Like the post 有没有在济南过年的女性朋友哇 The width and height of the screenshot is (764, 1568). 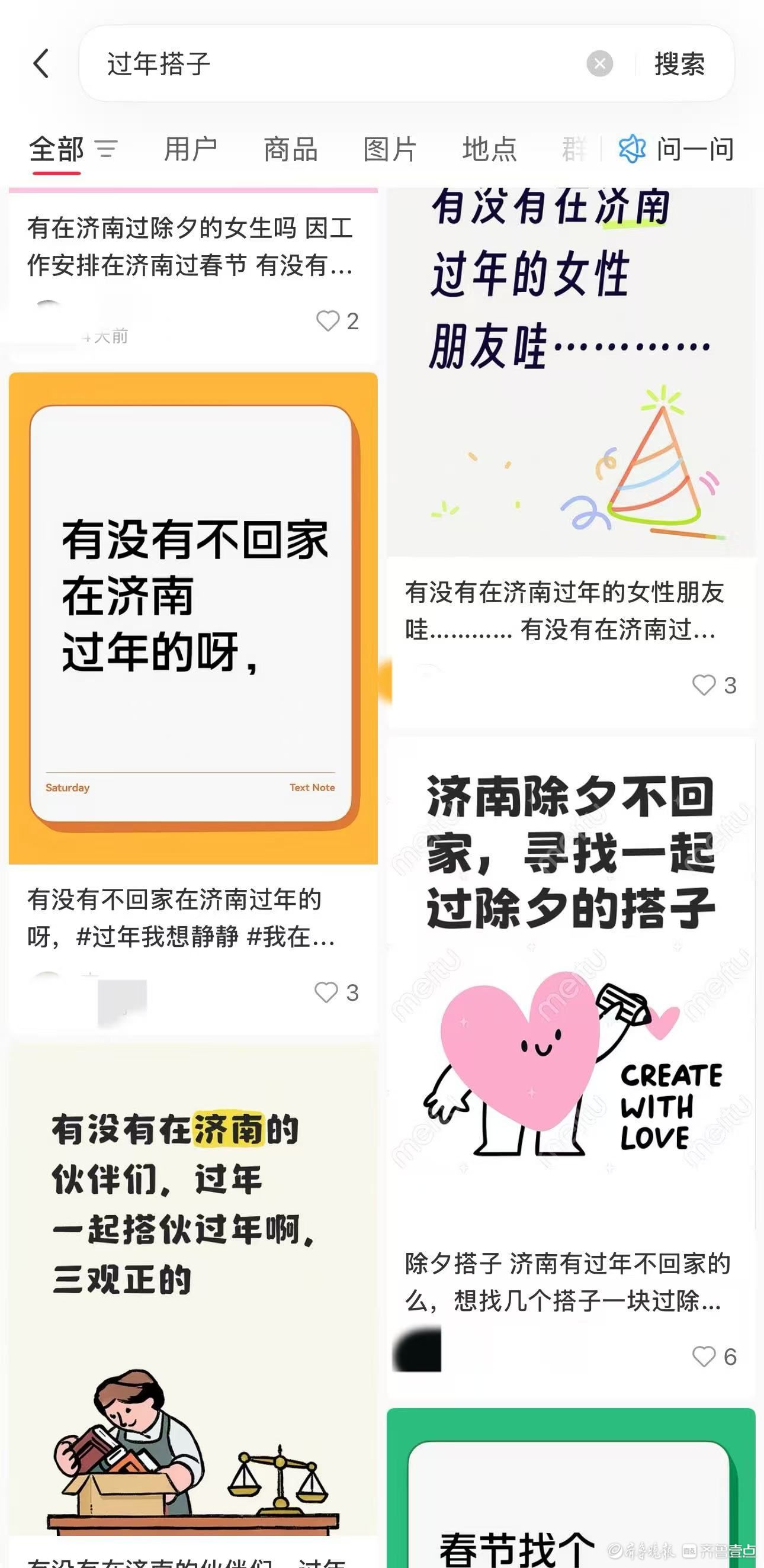coord(704,685)
